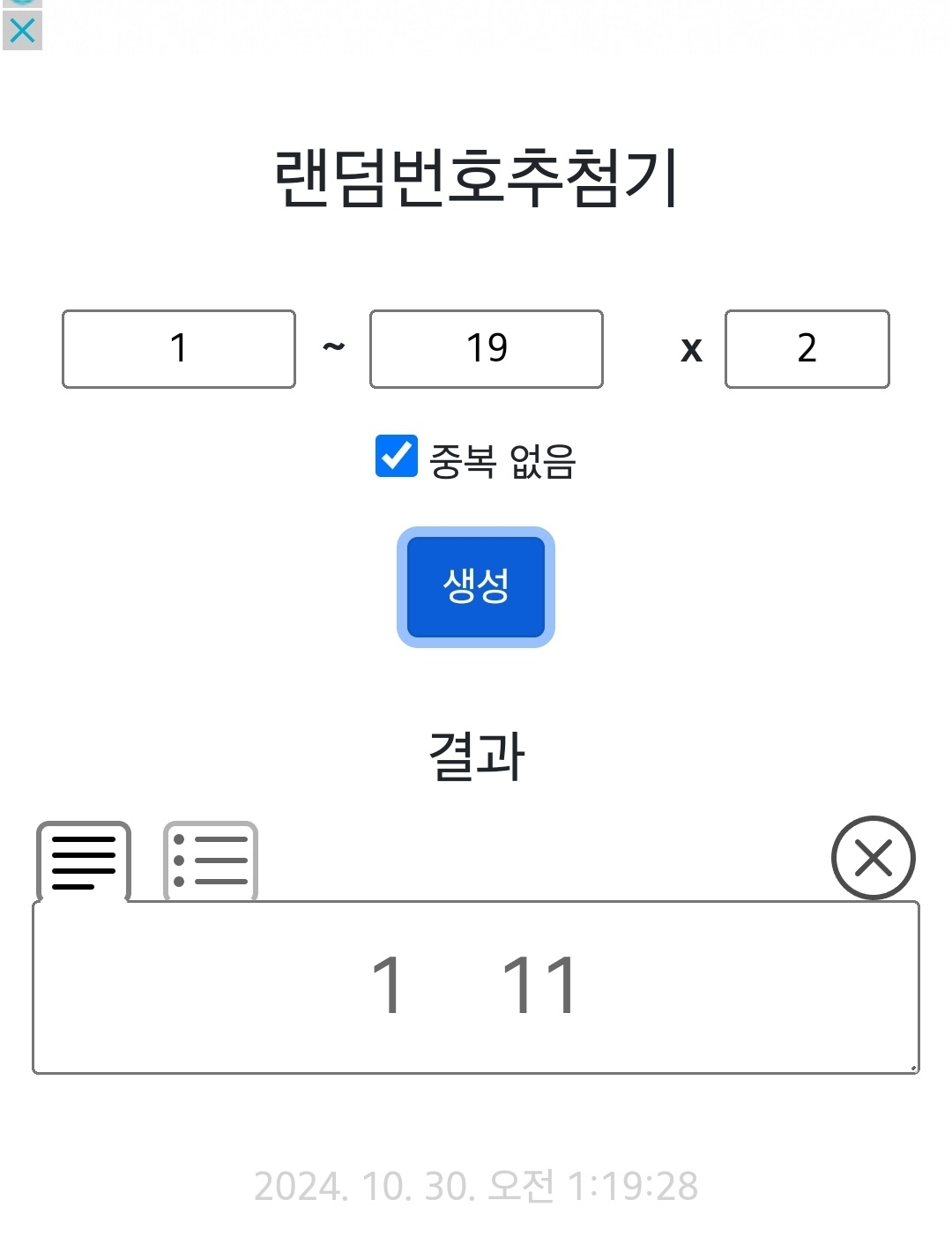Viewport: 952px width, 1259px height.
Task: Uncheck the 중복 없음 checkbox
Action: click(396, 457)
